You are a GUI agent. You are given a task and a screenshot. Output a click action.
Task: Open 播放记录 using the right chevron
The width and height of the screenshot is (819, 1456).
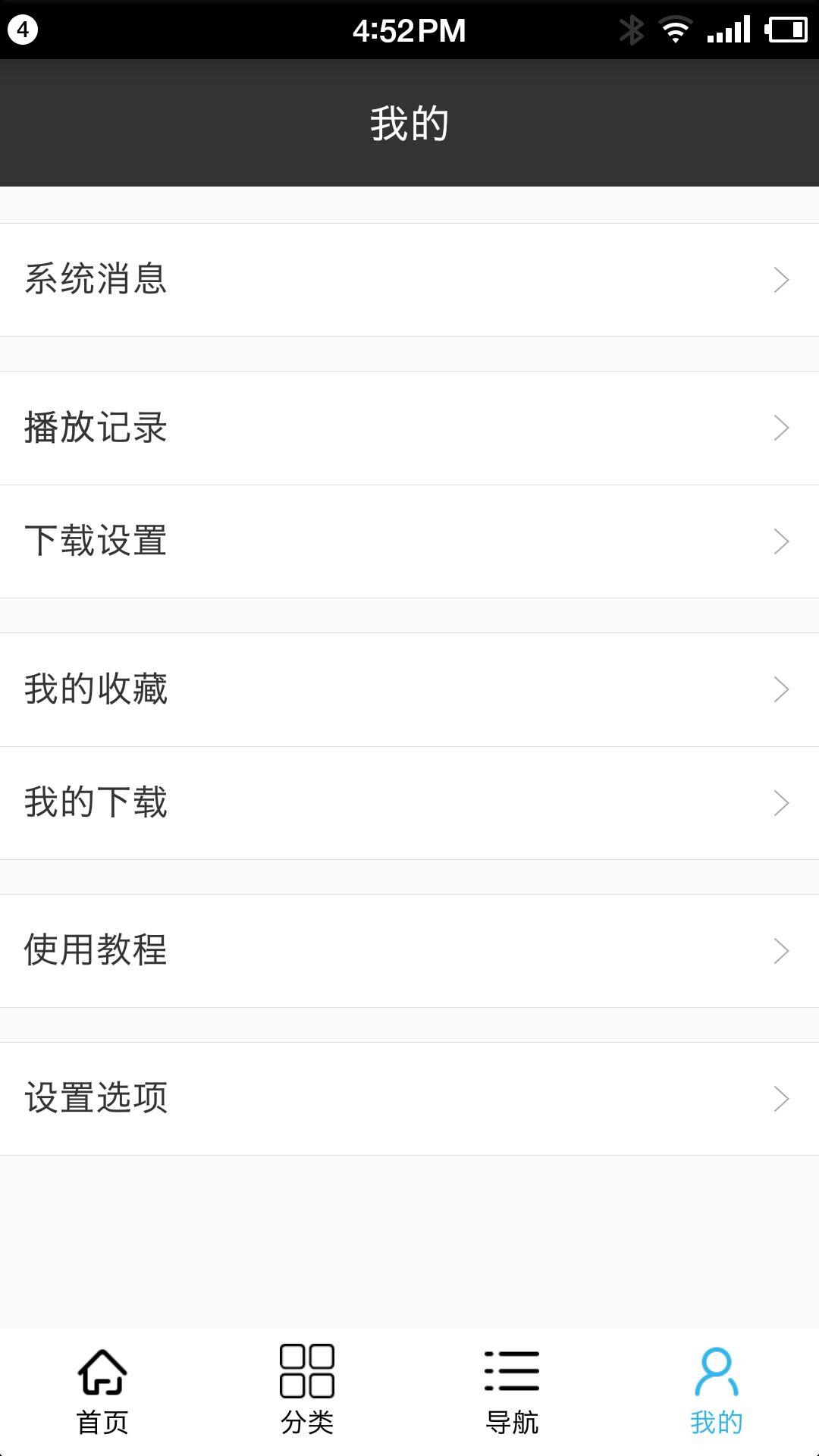coord(780,428)
